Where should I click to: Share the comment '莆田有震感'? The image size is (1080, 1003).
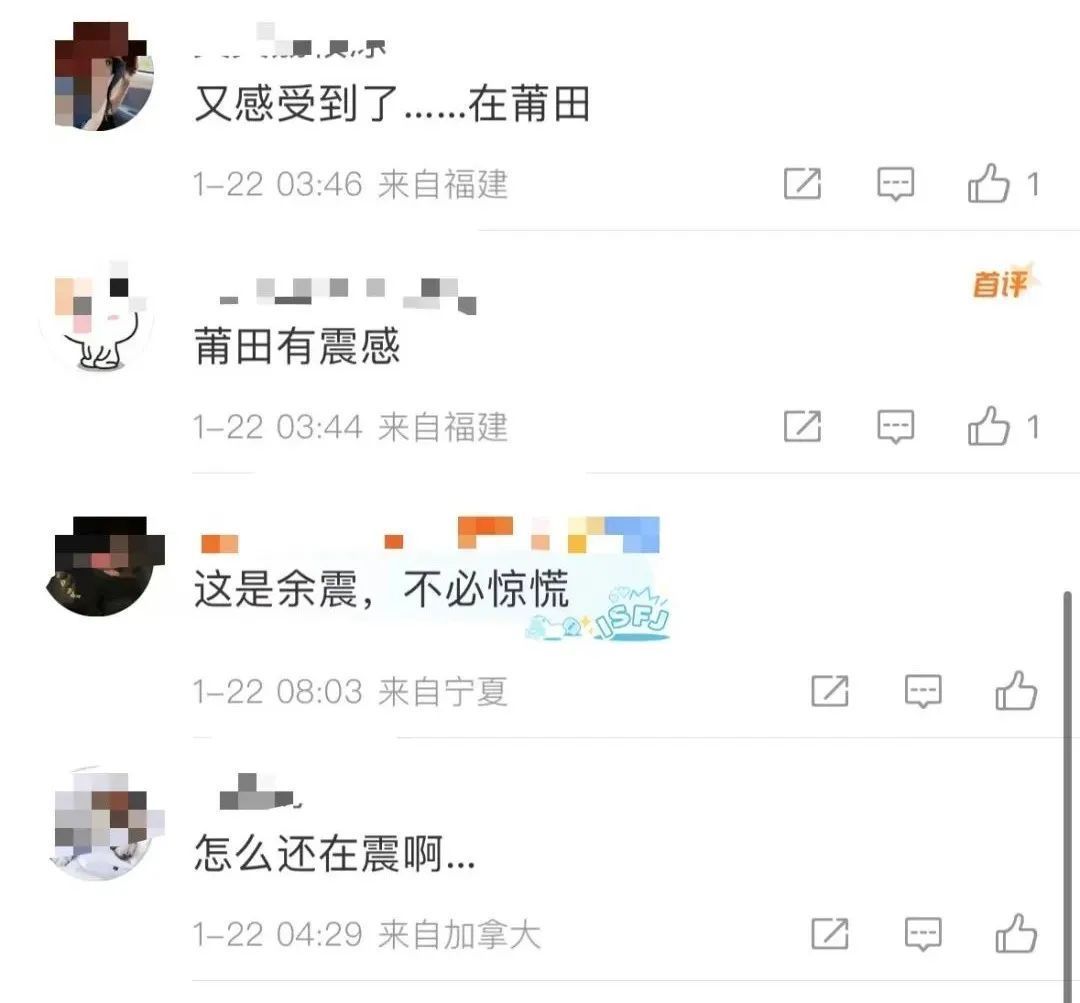click(x=802, y=427)
